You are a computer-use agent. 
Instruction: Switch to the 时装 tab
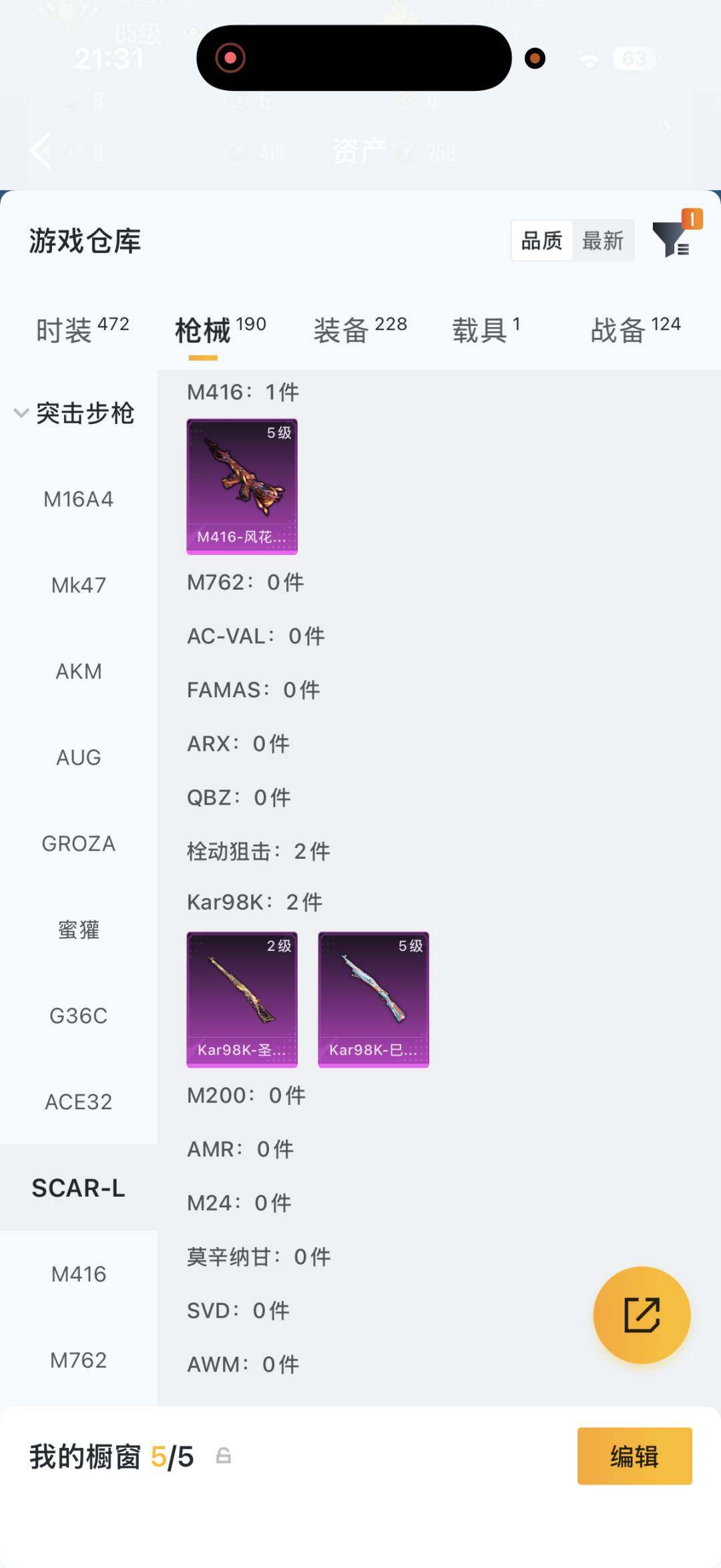point(82,330)
